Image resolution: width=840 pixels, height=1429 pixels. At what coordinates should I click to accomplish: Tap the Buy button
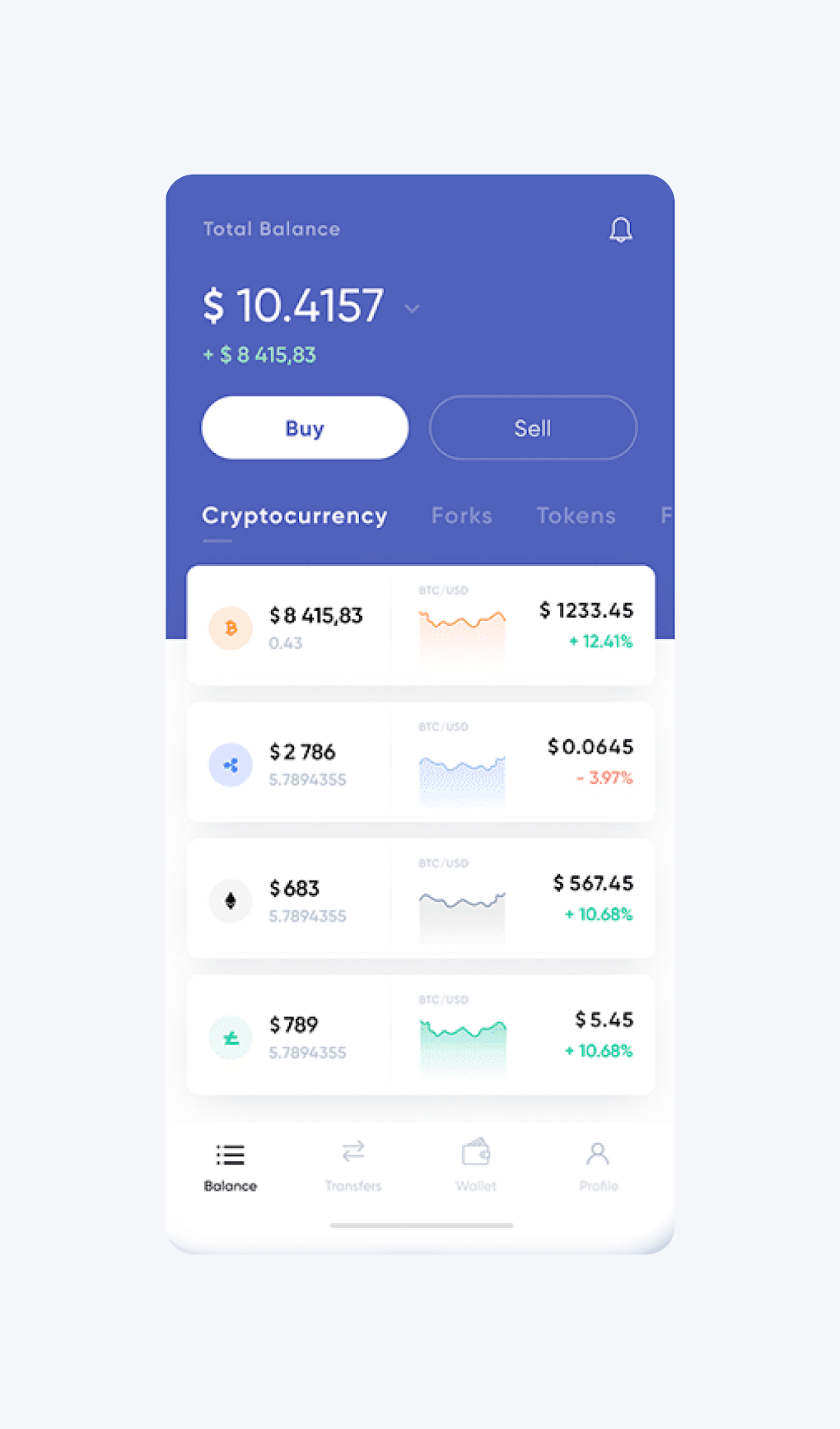[305, 427]
